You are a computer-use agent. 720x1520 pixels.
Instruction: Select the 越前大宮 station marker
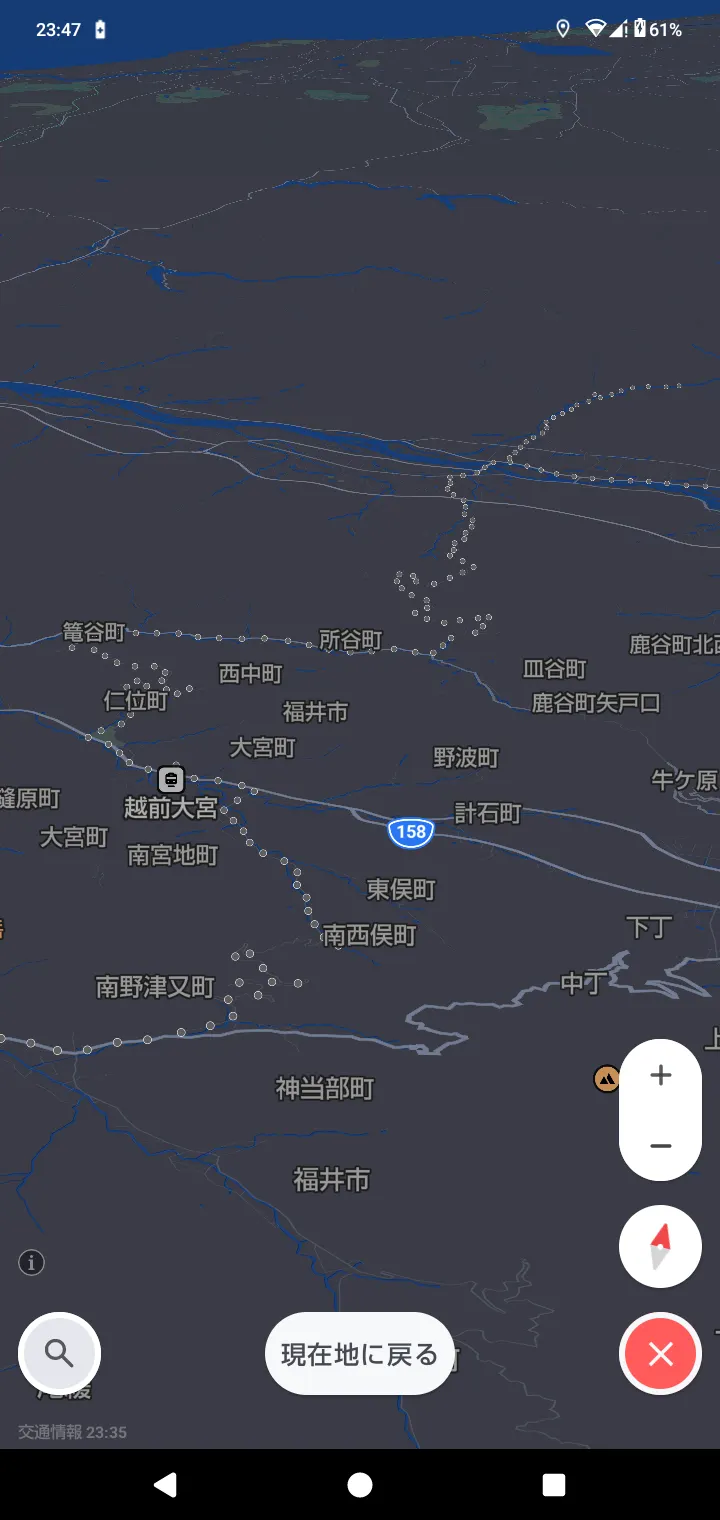[x=172, y=779]
